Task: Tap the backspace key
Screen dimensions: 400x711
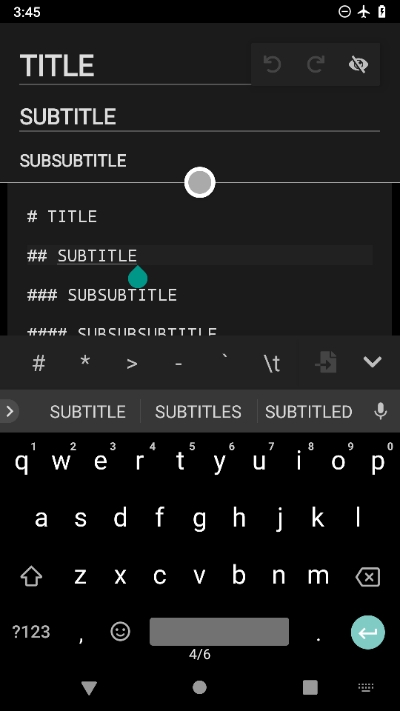Action: pyautogui.click(x=368, y=577)
